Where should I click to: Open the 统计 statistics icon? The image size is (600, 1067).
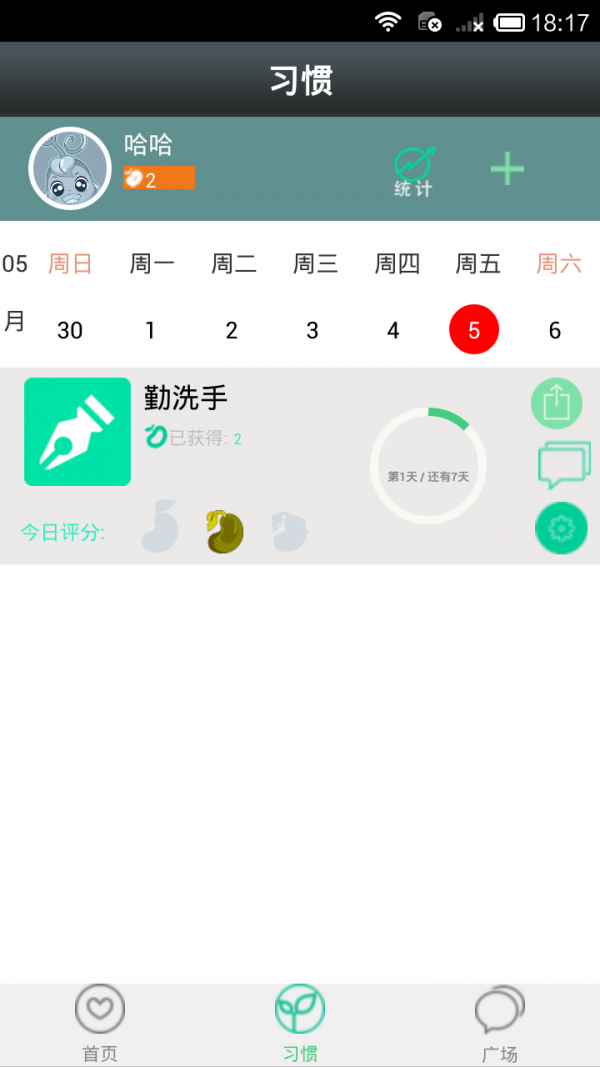(x=414, y=171)
